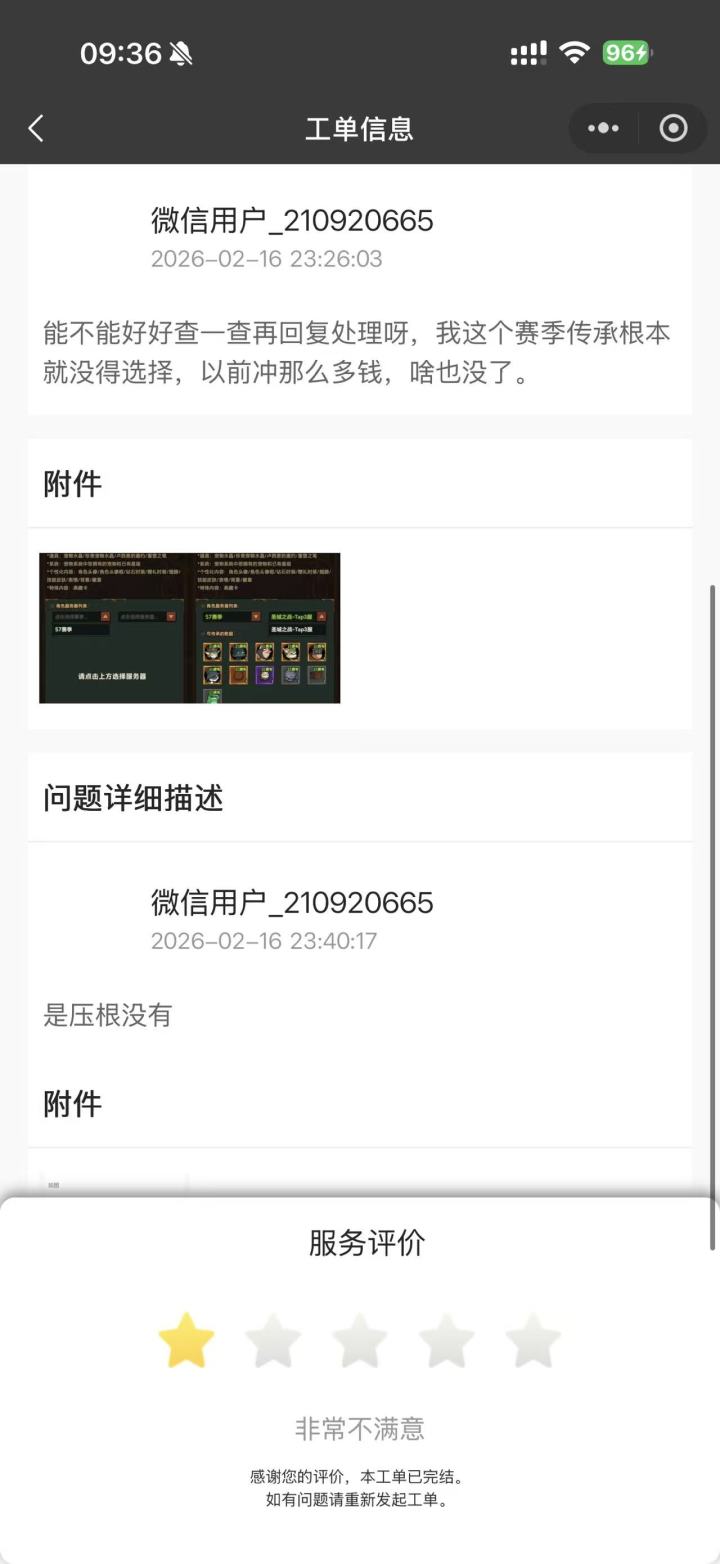The height and width of the screenshot is (1564, 720).
Task: Tap the 非常不满意 rating label
Action: 360,1429
